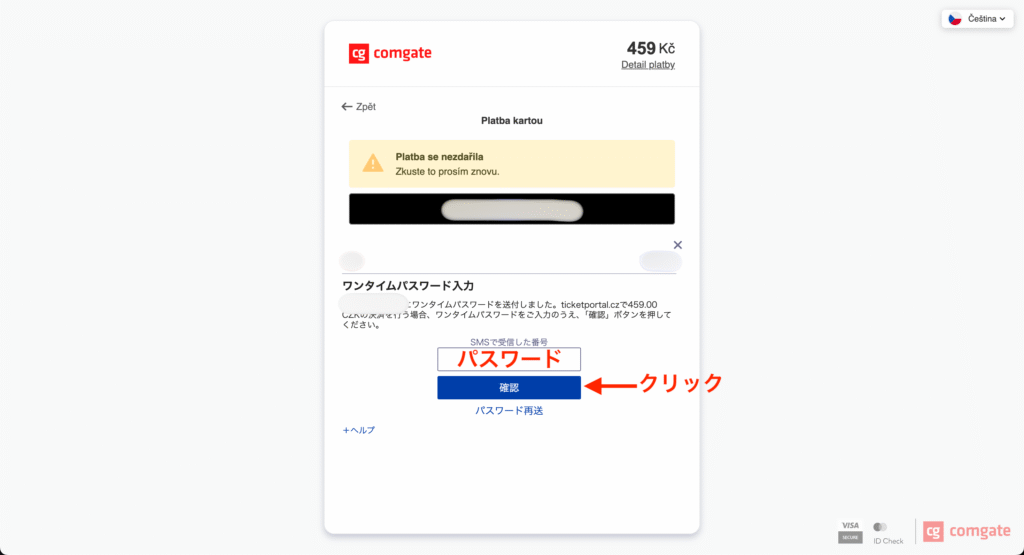Resend the password via パスワード再送
The image size is (1024, 555).
[x=509, y=411]
